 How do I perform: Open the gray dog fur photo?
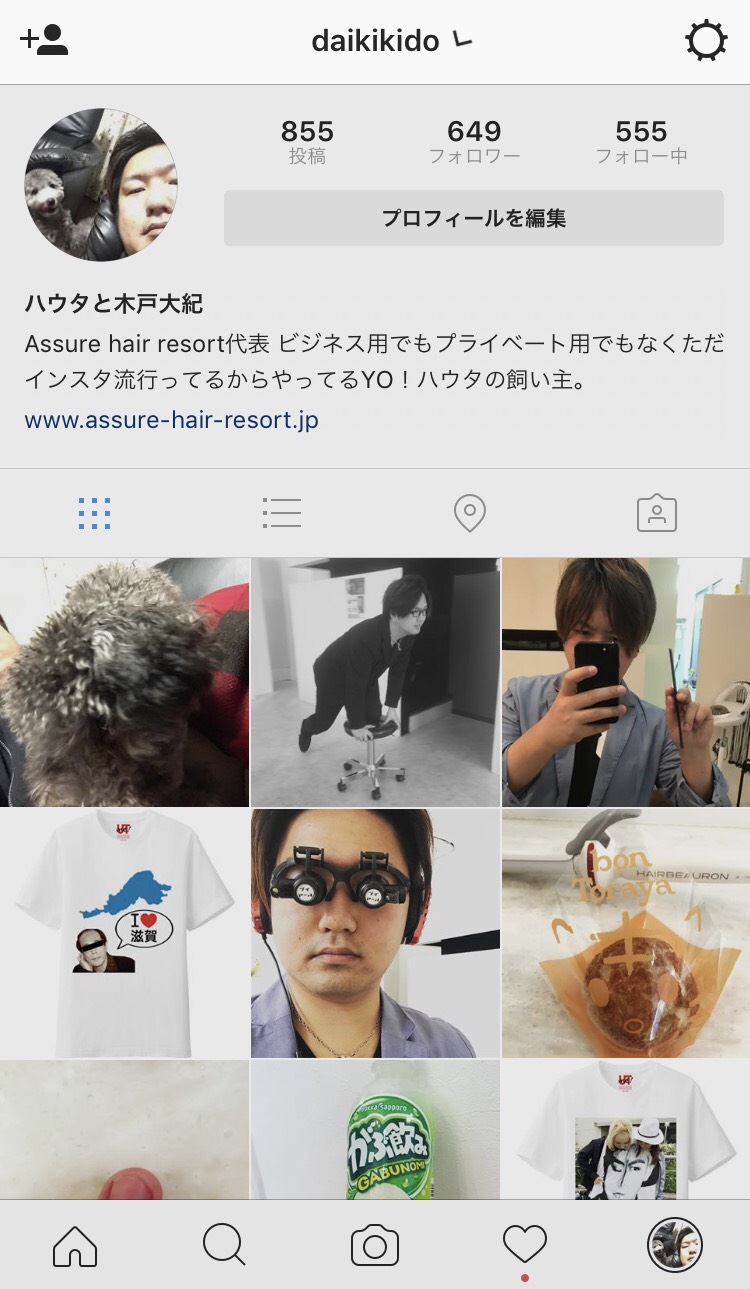(x=124, y=682)
